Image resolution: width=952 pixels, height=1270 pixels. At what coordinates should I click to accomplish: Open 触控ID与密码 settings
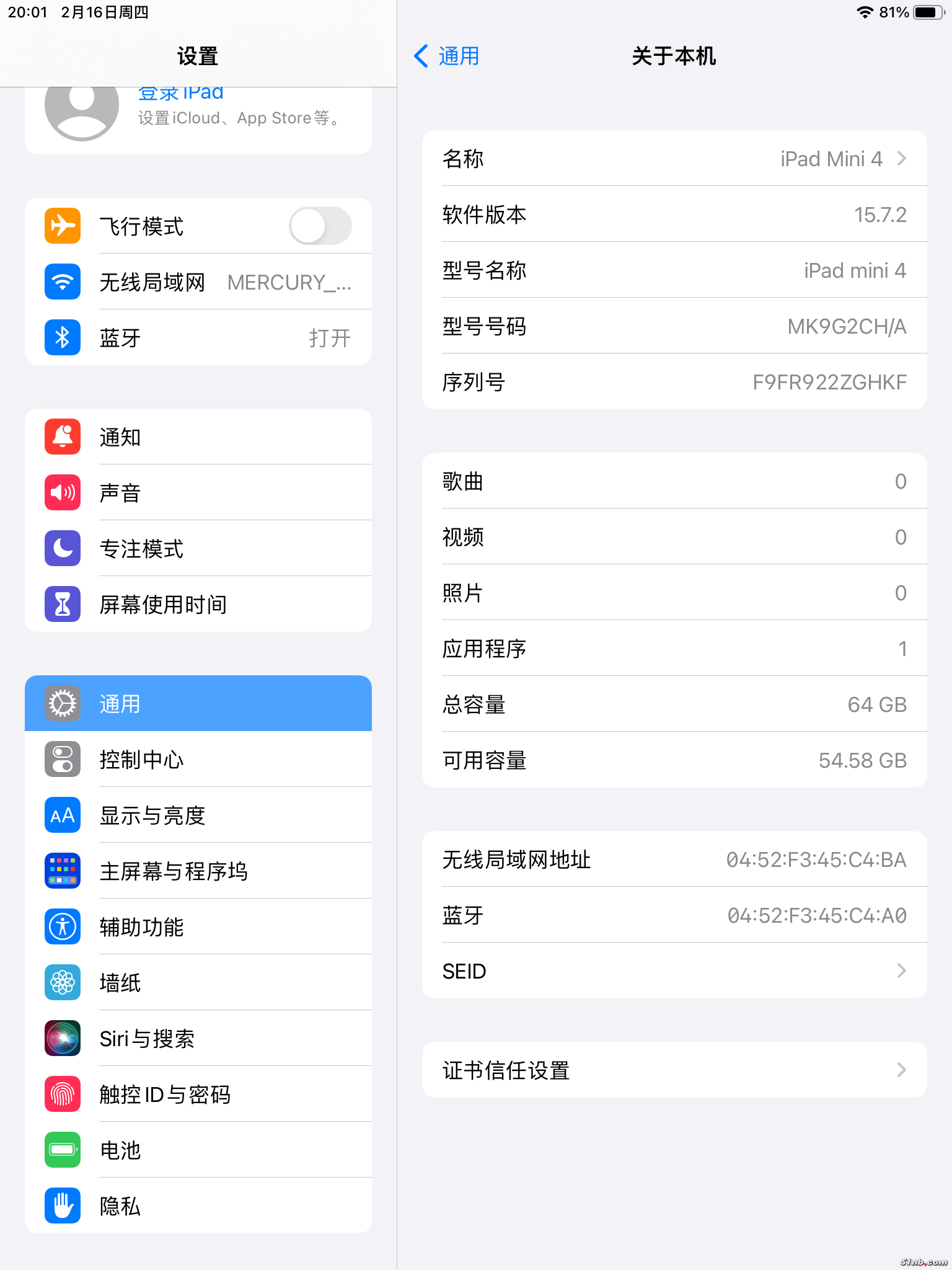coord(198,1095)
